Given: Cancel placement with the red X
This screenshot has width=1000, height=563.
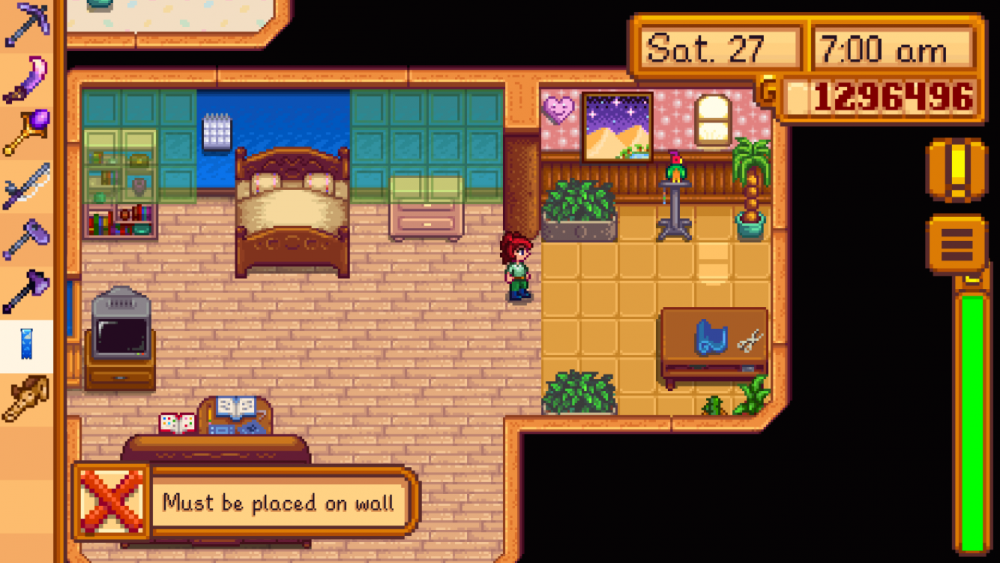Looking at the screenshot, I should [x=110, y=502].
